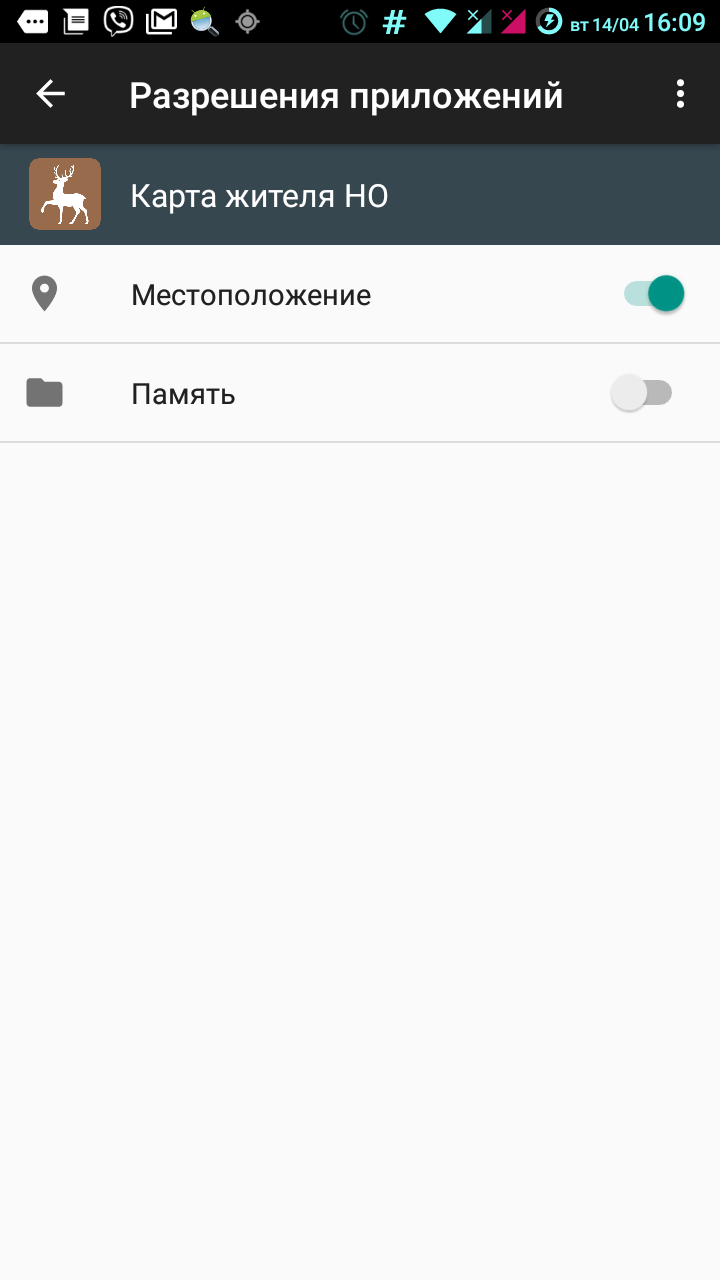Go back using the arrow

point(50,94)
